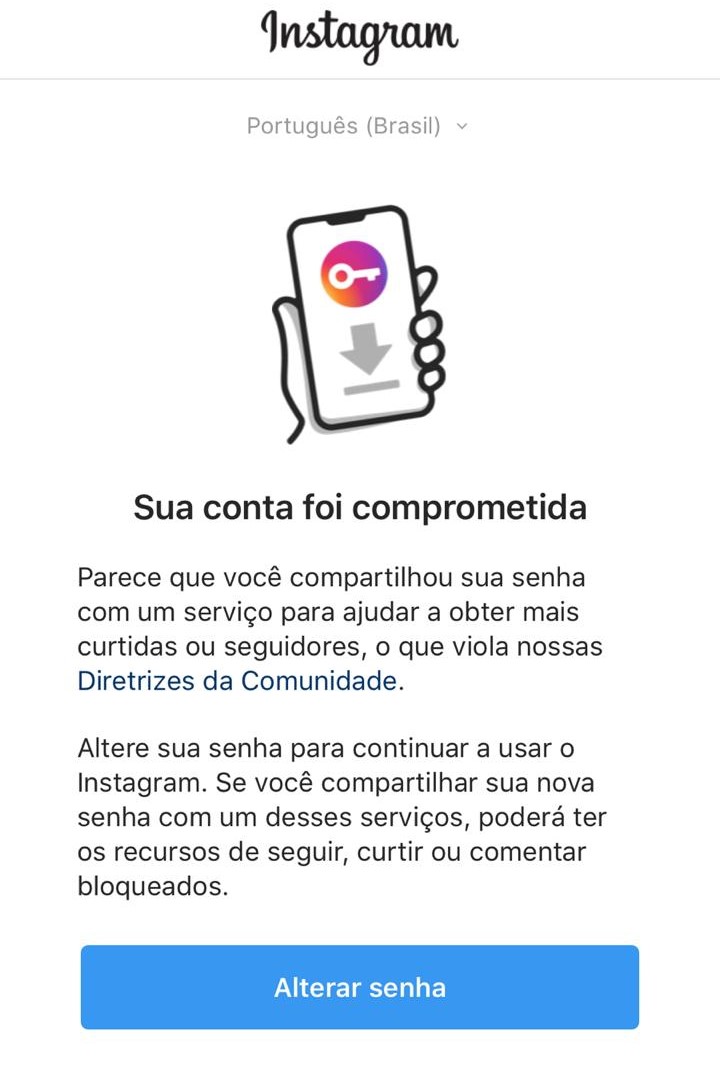Select the Português (Brasil) label text
The width and height of the screenshot is (720, 1075).
345,126
